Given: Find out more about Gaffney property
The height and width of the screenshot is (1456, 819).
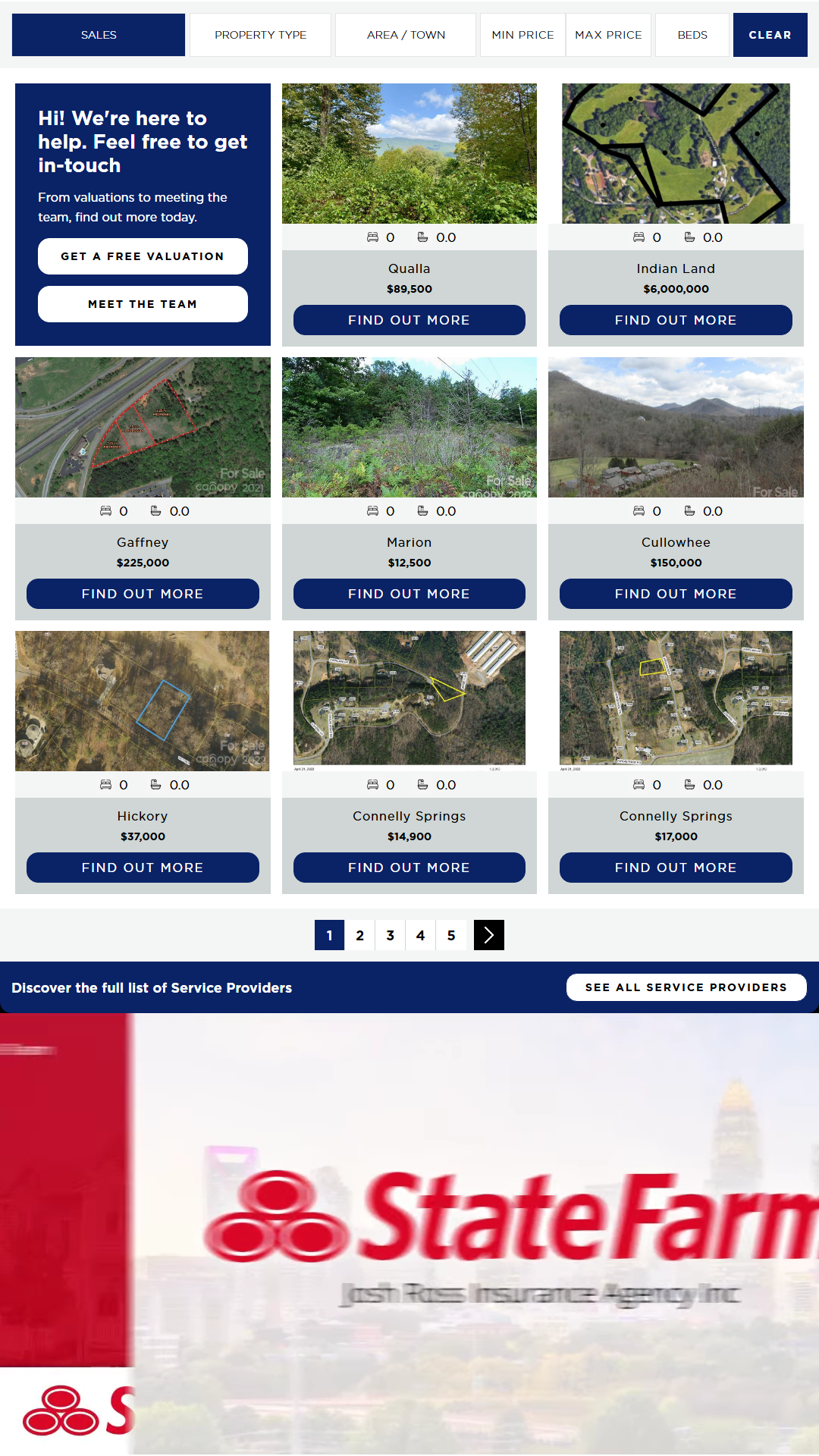Looking at the screenshot, I should click(143, 594).
